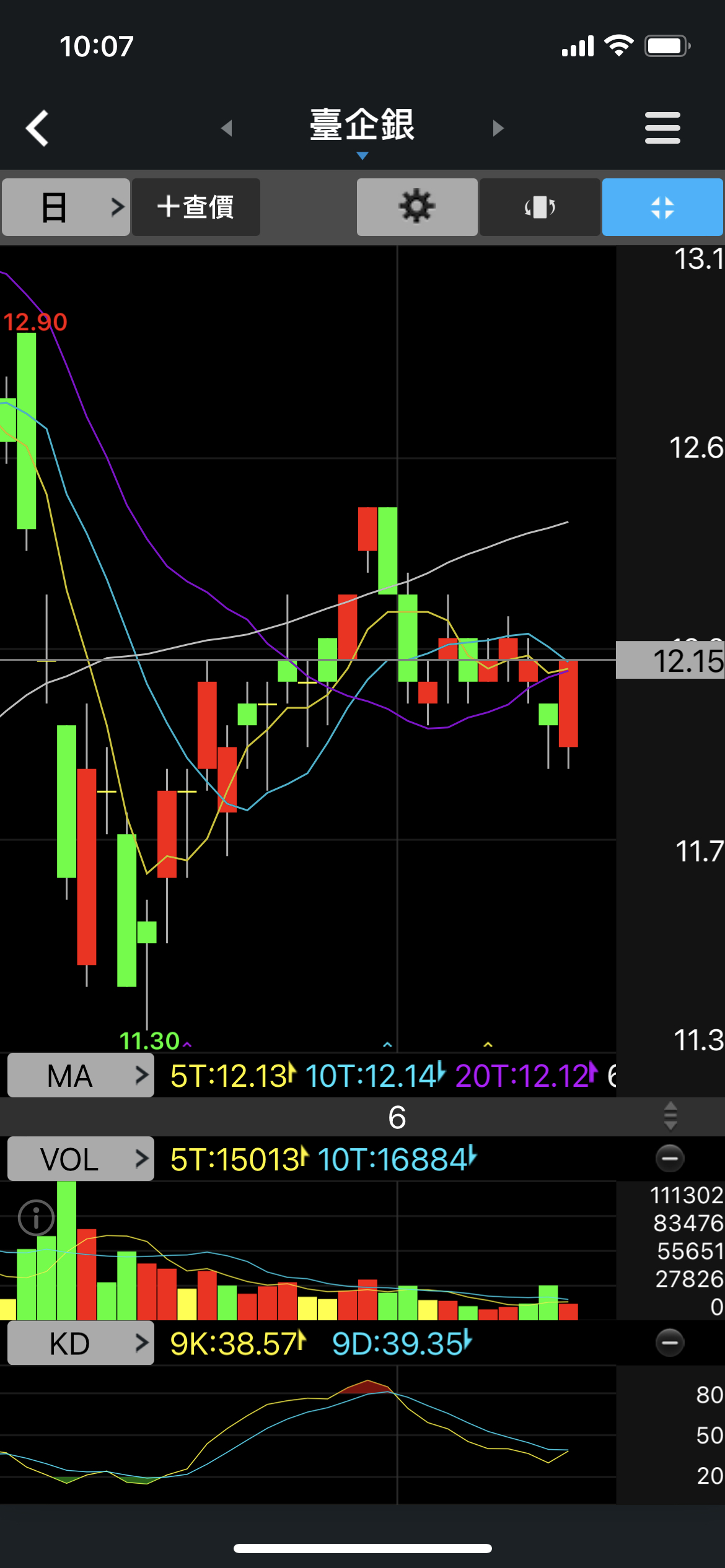Screen dimensions: 725x1568
Task: Open the hamburger menu
Action: point(662,128)
